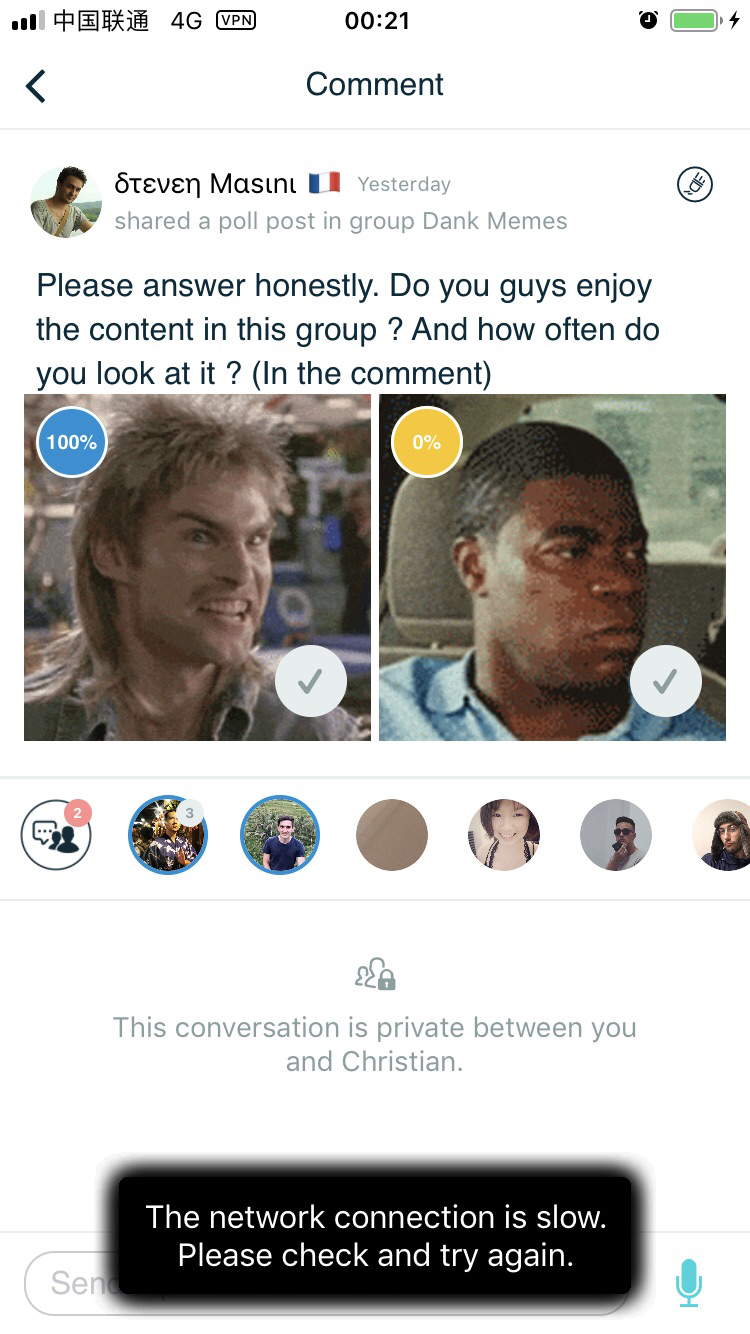
Task: Record a voice message with the microphone
Action: 688,1282
